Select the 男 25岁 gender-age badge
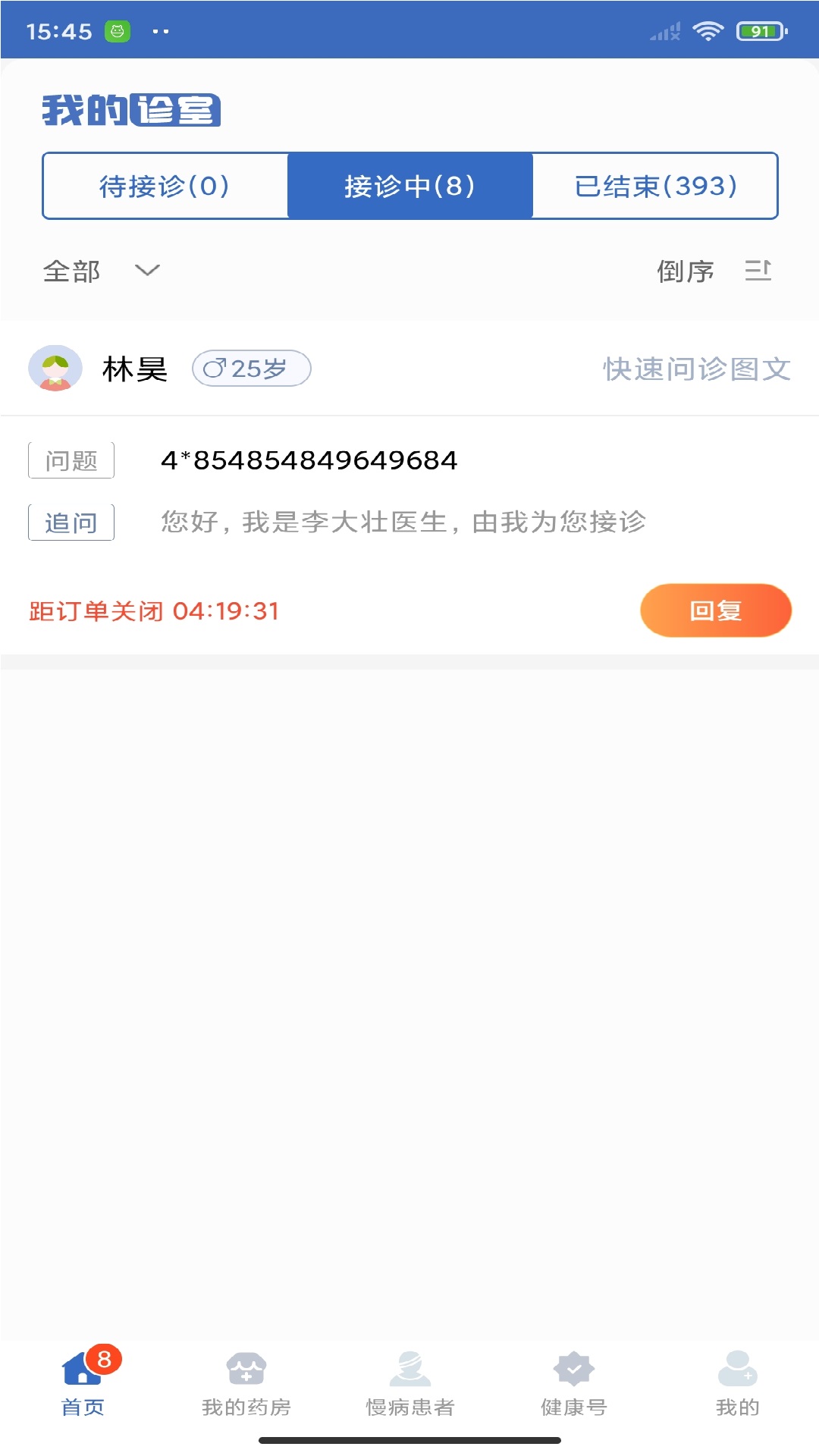Screen dimensions: 819x1456 [x=250, y=369]
